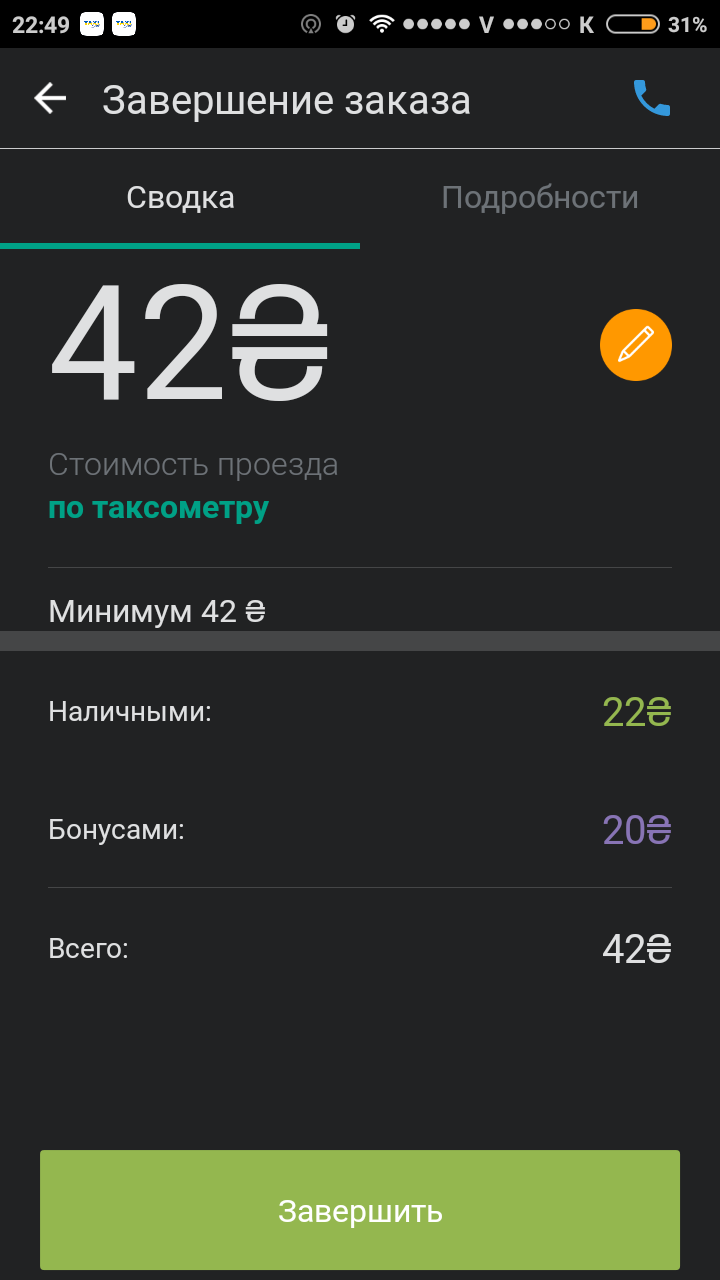Image resolution: width=720 pixels, height=1280 pixels.
Task: Switch to the Подробности tab
Action: [x=540, y=198]
